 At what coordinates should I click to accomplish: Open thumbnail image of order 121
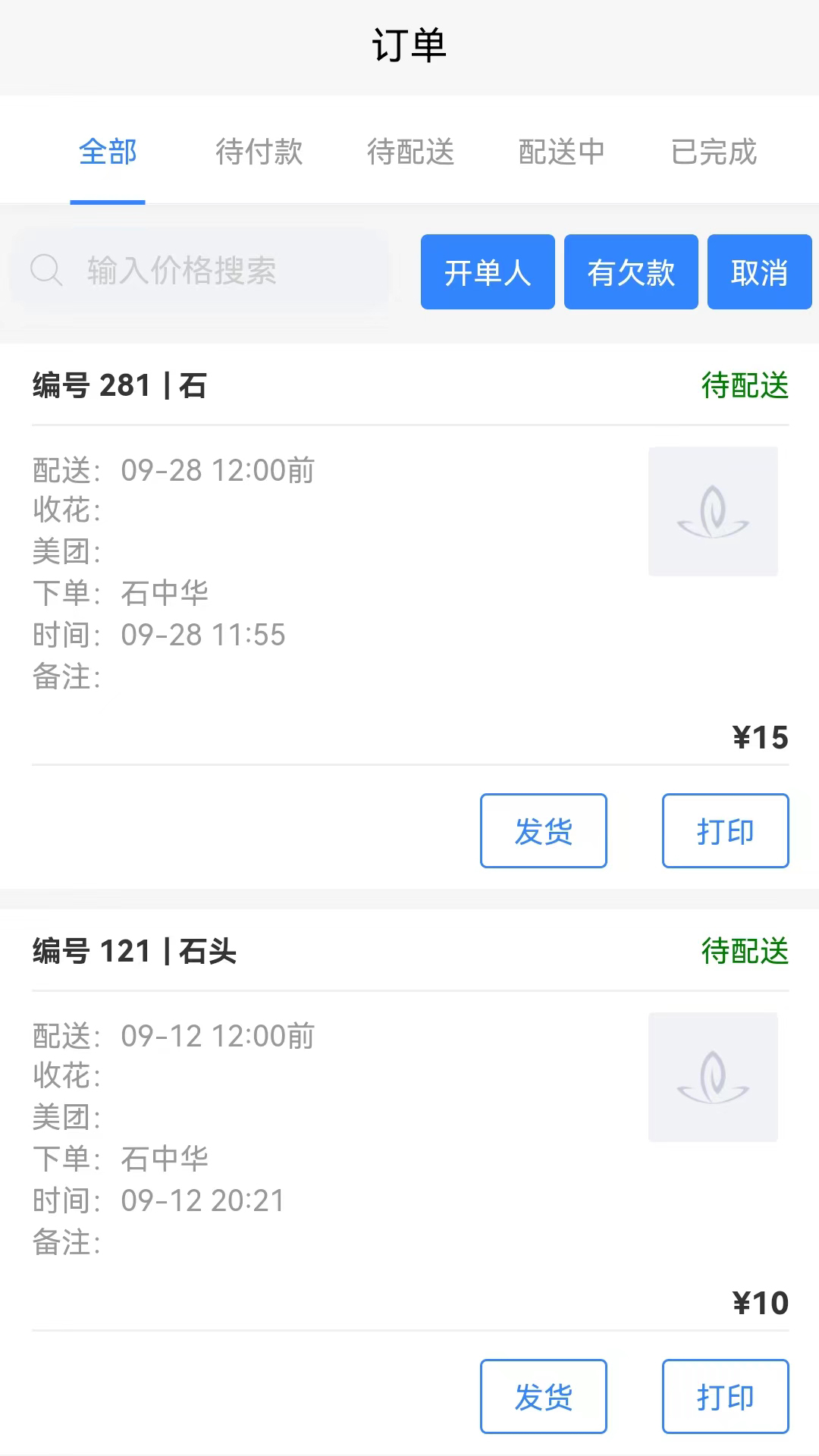point(712,1077)
